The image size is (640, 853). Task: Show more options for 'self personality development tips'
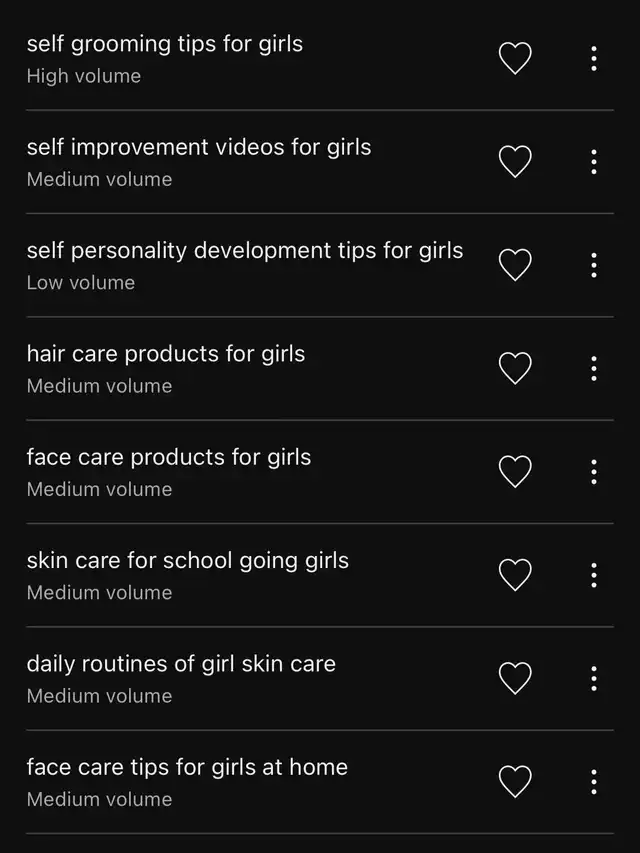594,265
